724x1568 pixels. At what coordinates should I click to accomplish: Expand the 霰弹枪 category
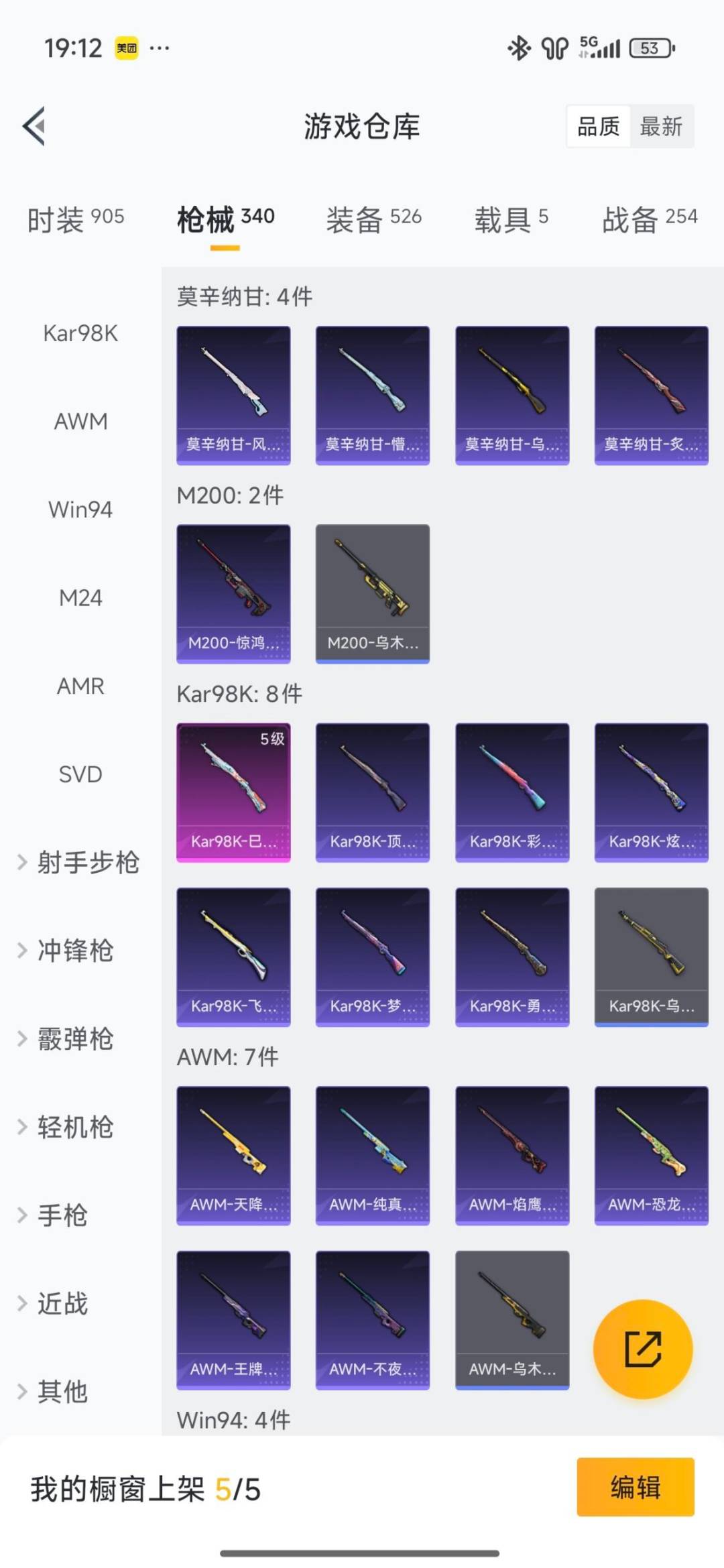coord(74,1040)
